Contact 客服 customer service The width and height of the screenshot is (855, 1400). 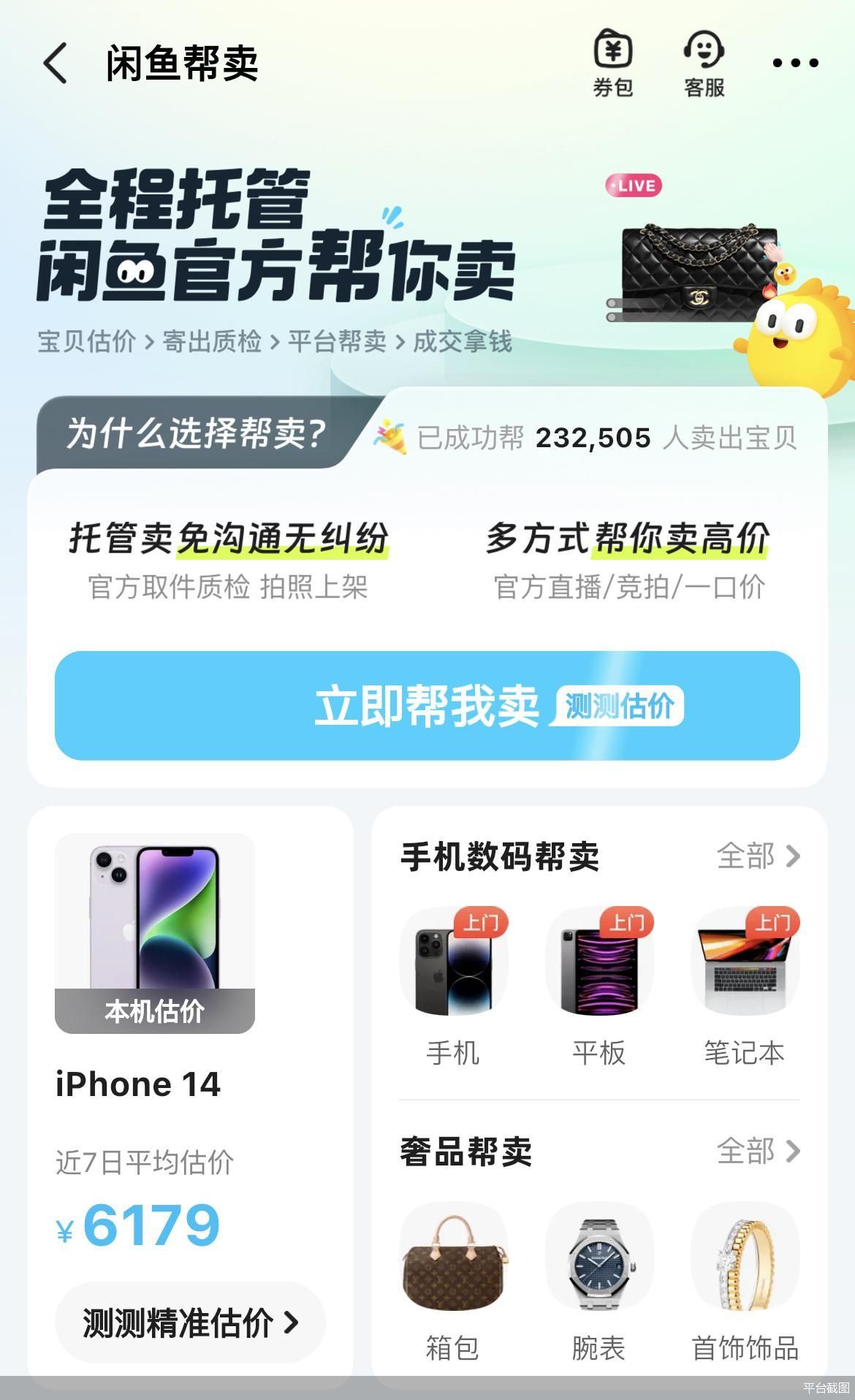click(x=704, y=64)
